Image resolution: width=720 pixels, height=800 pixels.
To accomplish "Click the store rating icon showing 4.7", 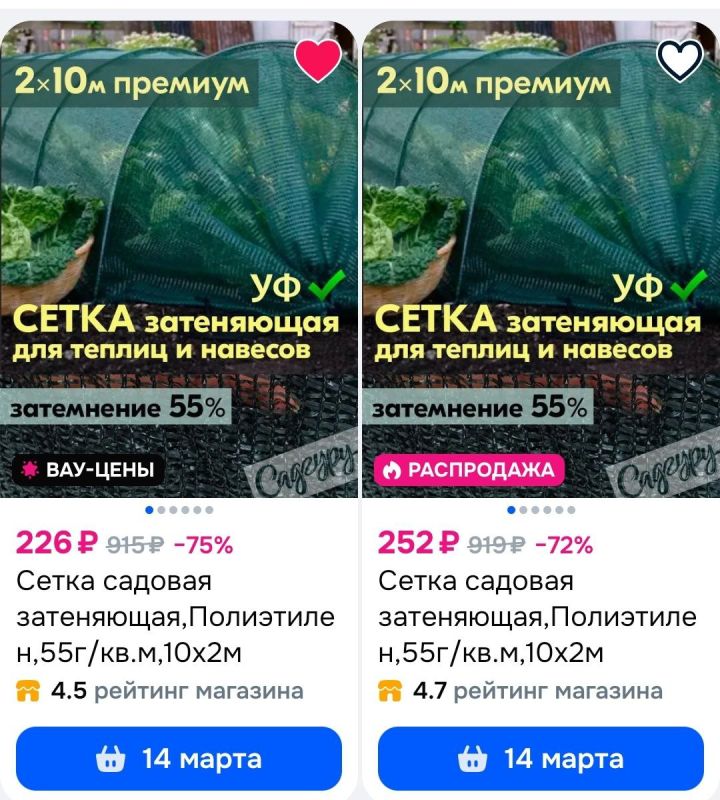I will point(389,689).
